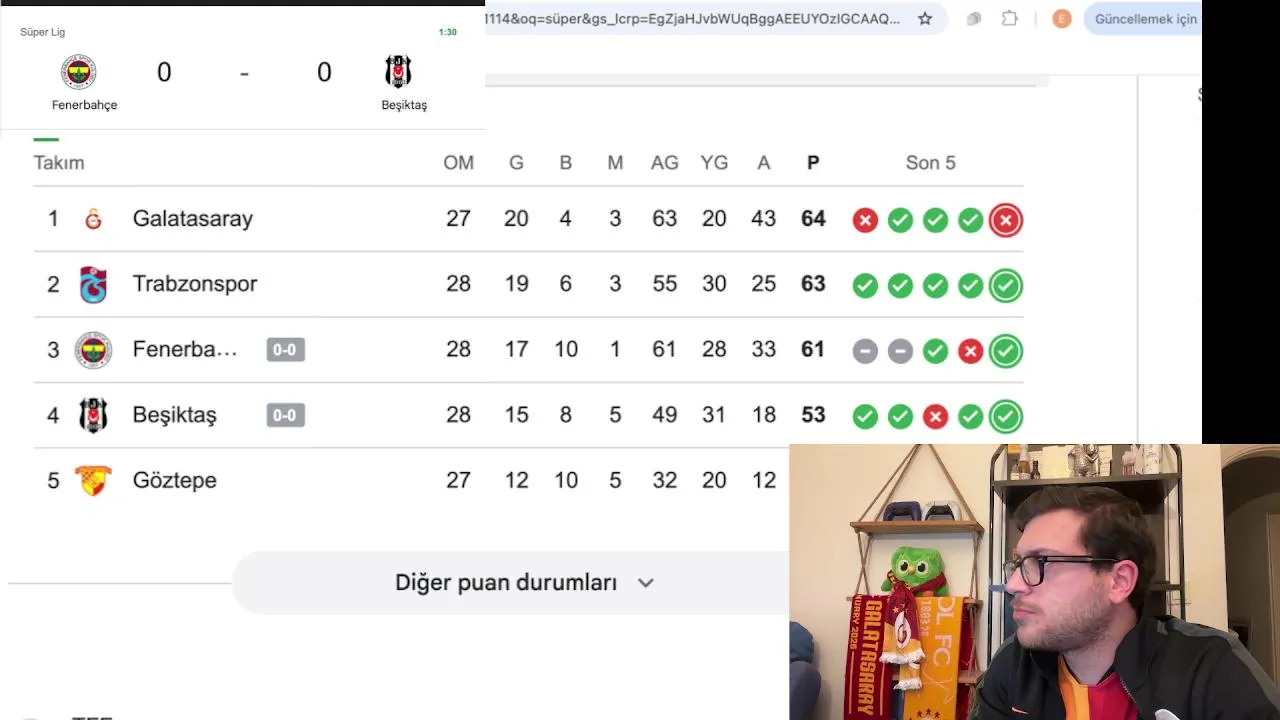This screenshot has width=1280, height=720.
Task: Open the browser extensions puzzle icon
Action: pyautogui.click(x=1010, y=19)
